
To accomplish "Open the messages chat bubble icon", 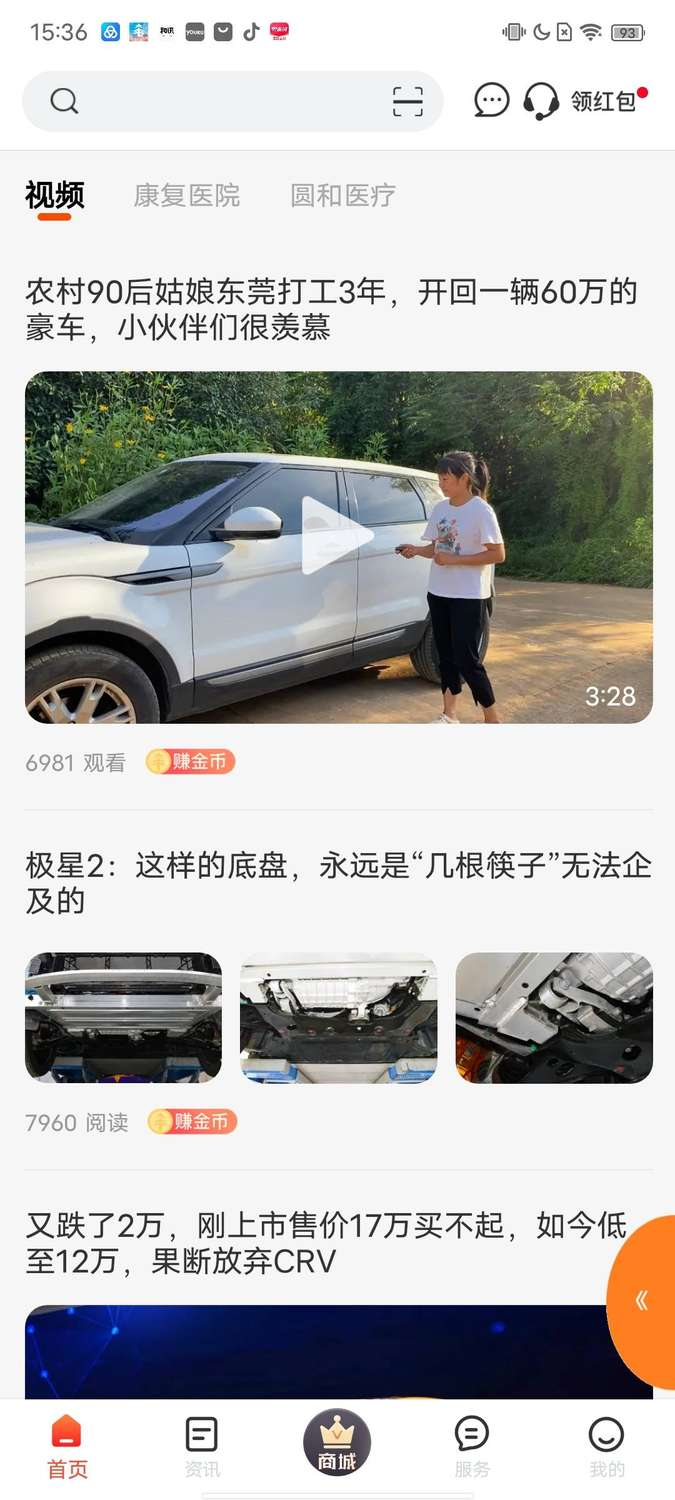I will pos(491,100).
